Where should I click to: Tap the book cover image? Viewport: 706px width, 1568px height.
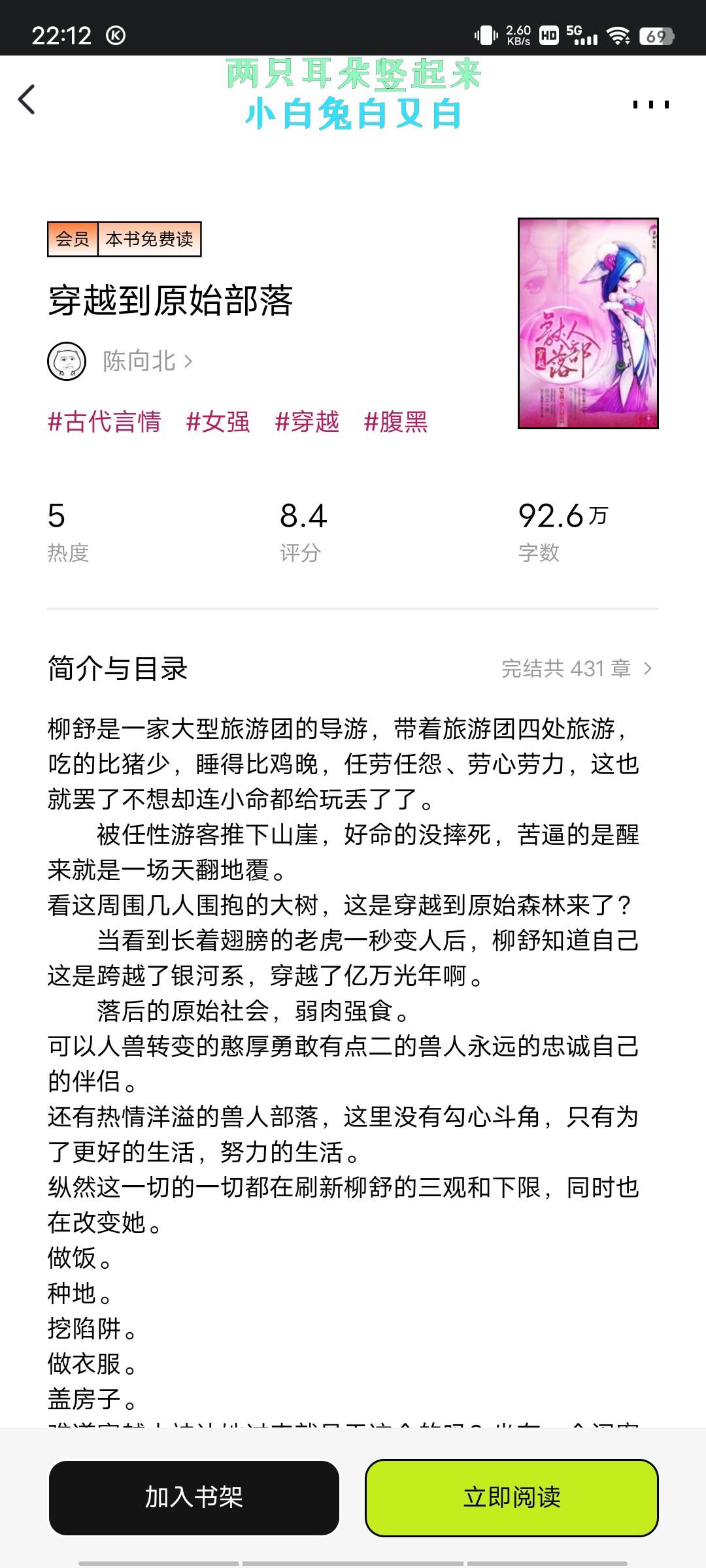pyautogui.click(x=588, y=323)
